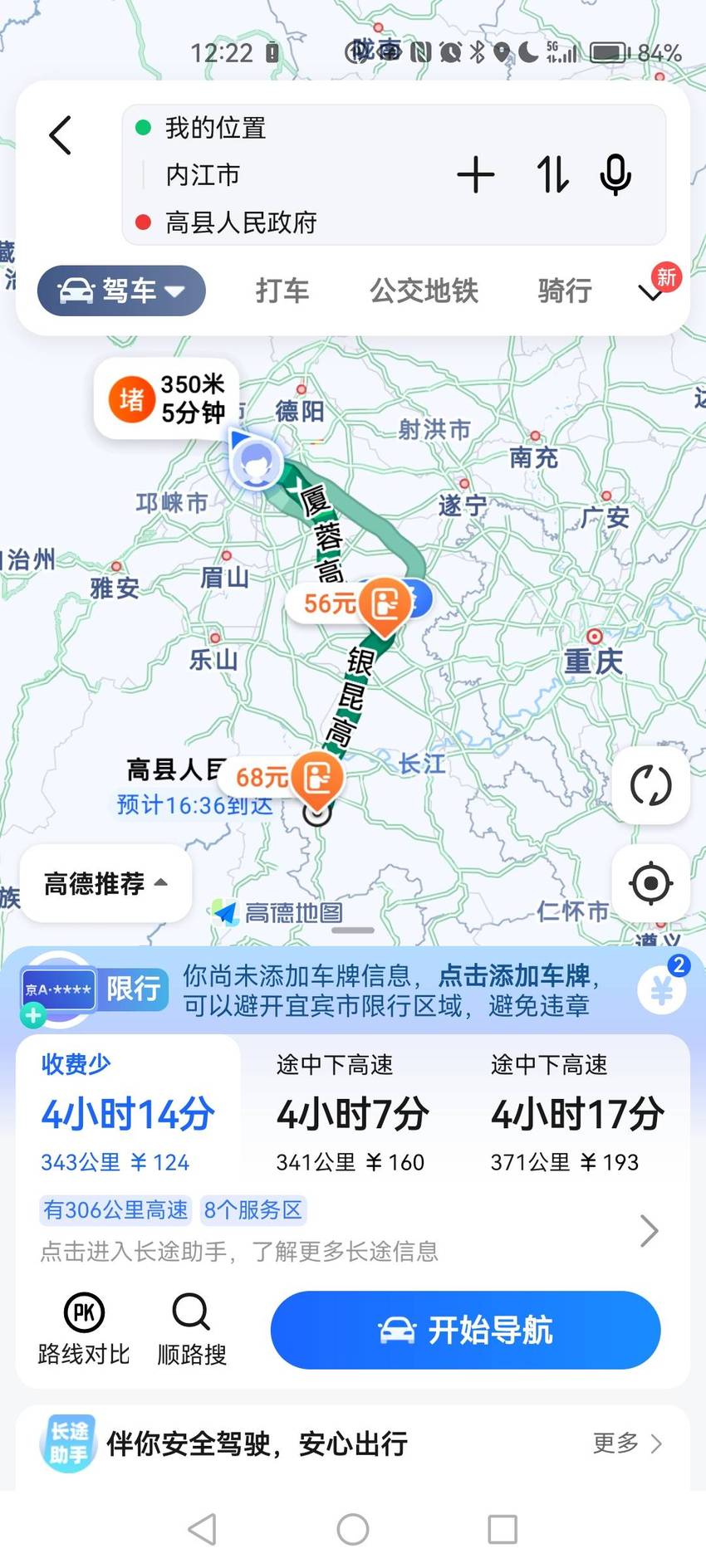
Task: Expand more travel modes
Action: point(652,291)
